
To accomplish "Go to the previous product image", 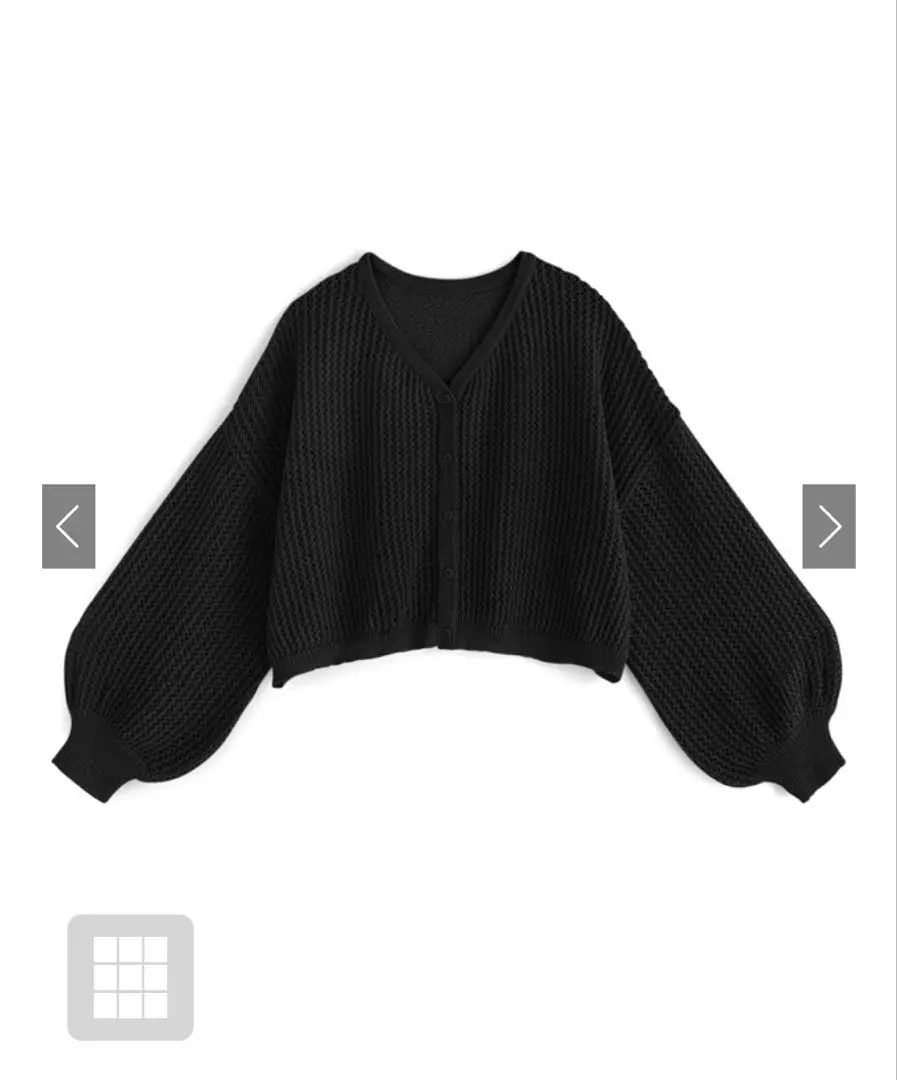I will pyautogui.click(x=68, y=526).
